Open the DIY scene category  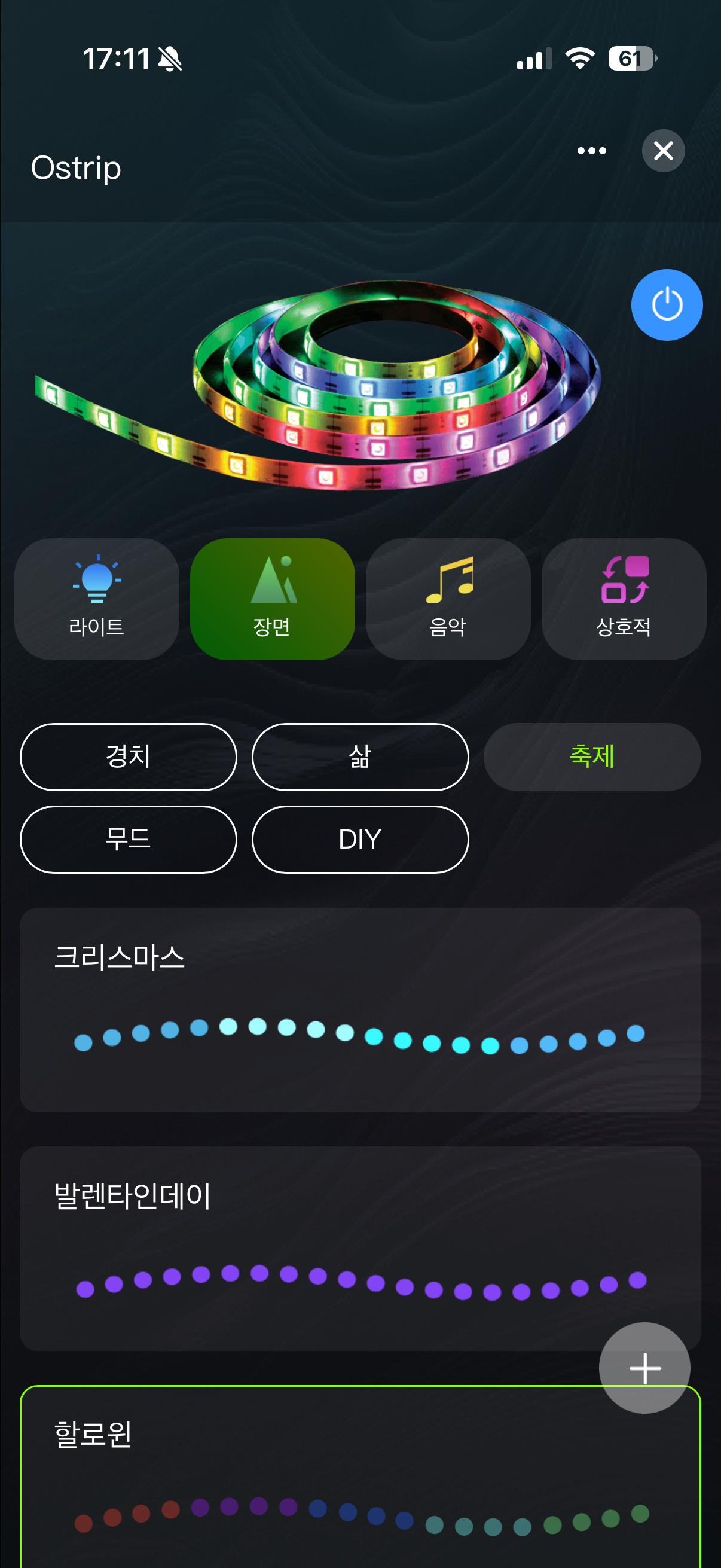(360, 840)
